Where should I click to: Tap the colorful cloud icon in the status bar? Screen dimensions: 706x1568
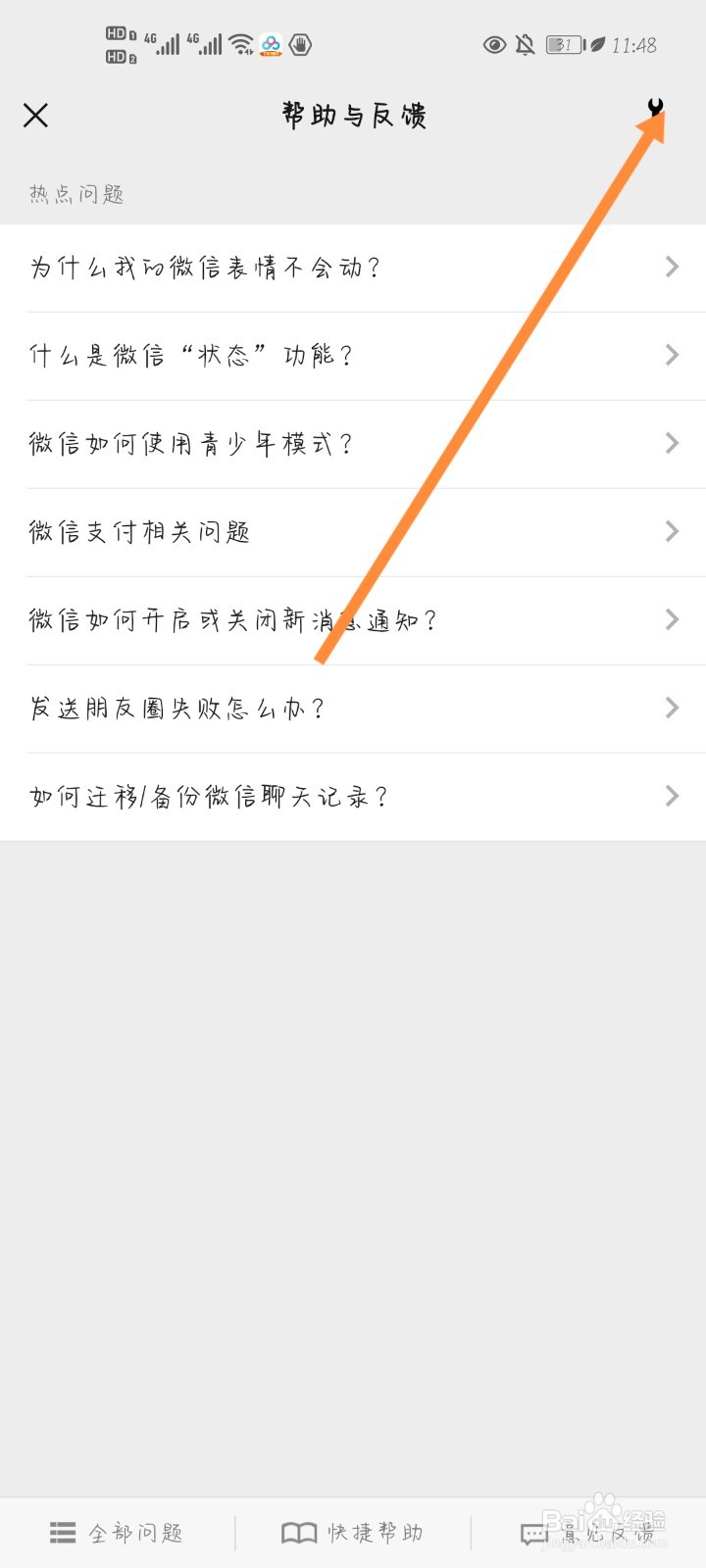coord(271,44)
